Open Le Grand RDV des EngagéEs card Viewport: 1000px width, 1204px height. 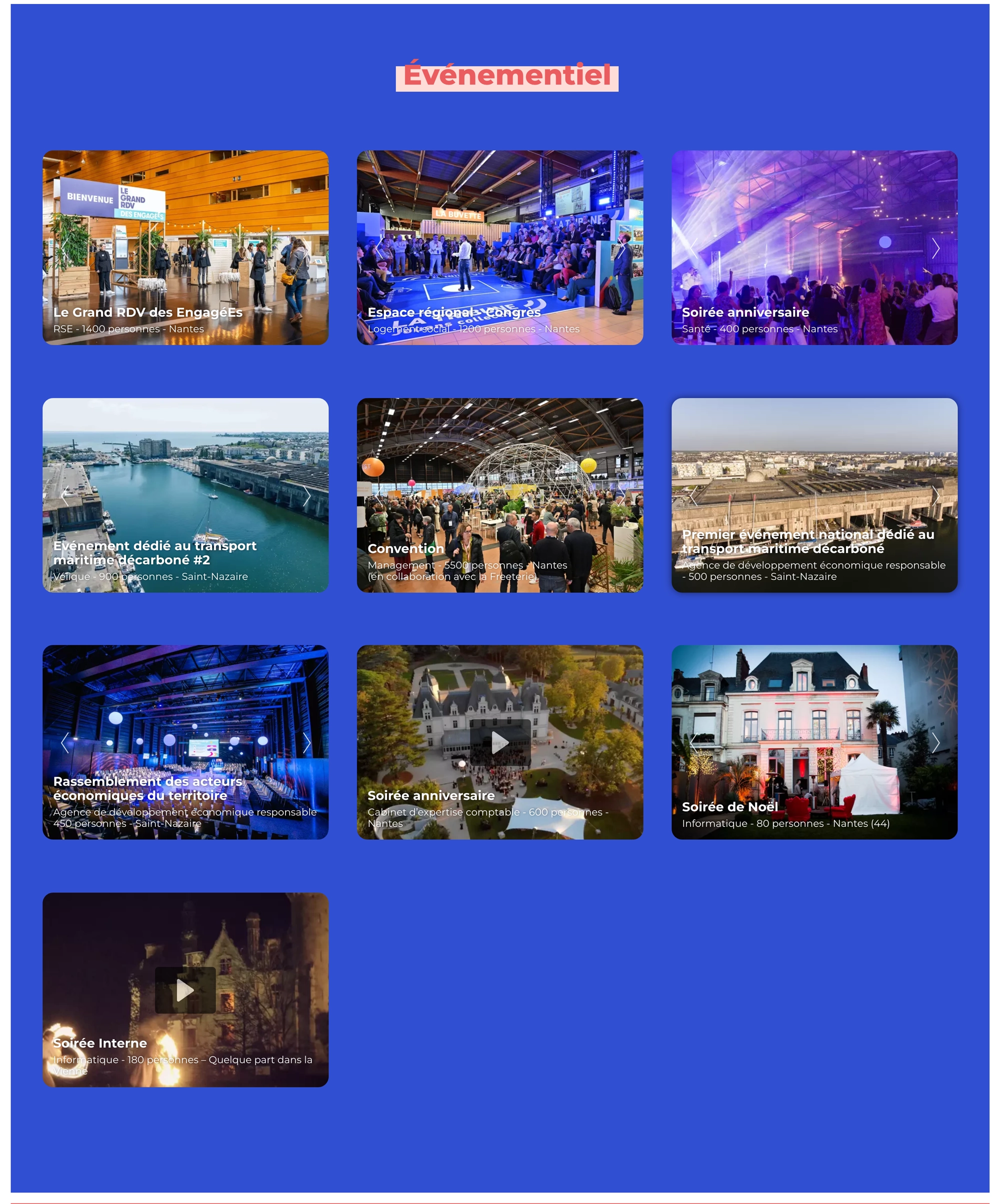click(x=185, y=247)
